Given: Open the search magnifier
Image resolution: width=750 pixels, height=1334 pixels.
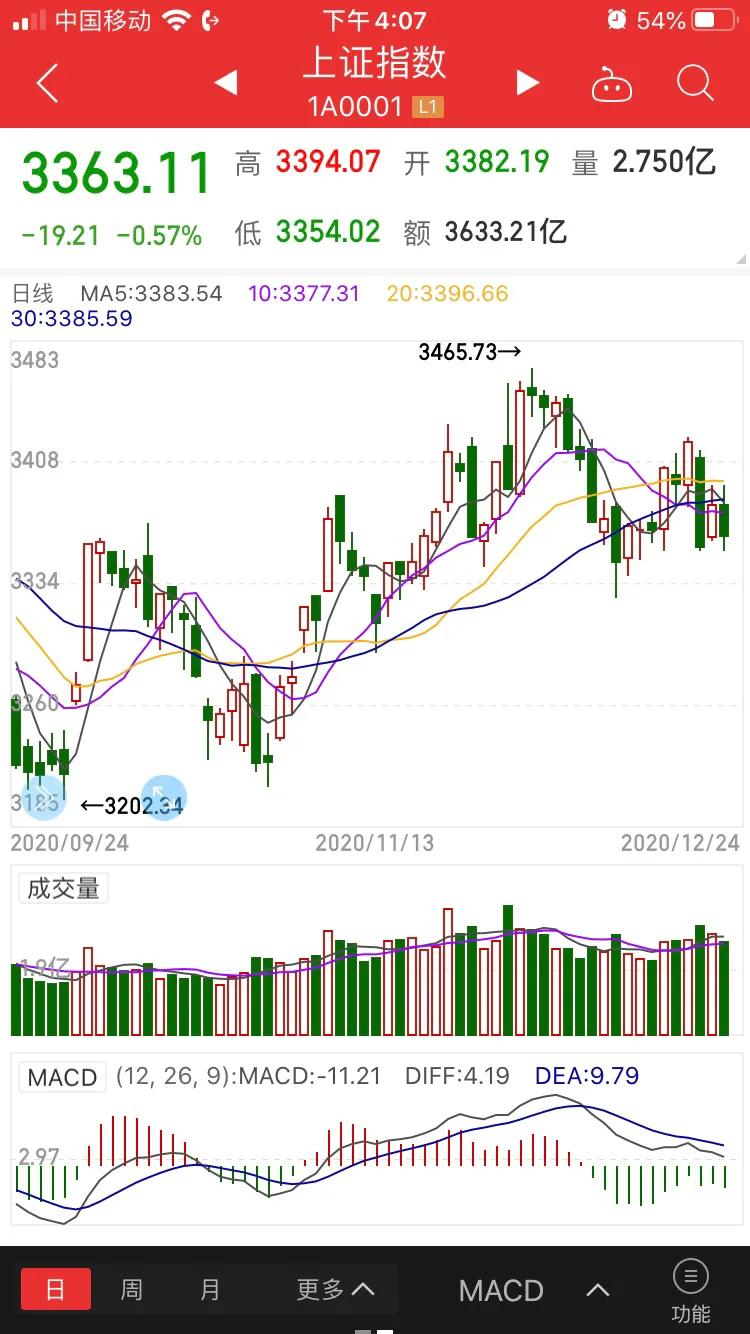Looking at the screenshot, I should (x=695, y=83).
